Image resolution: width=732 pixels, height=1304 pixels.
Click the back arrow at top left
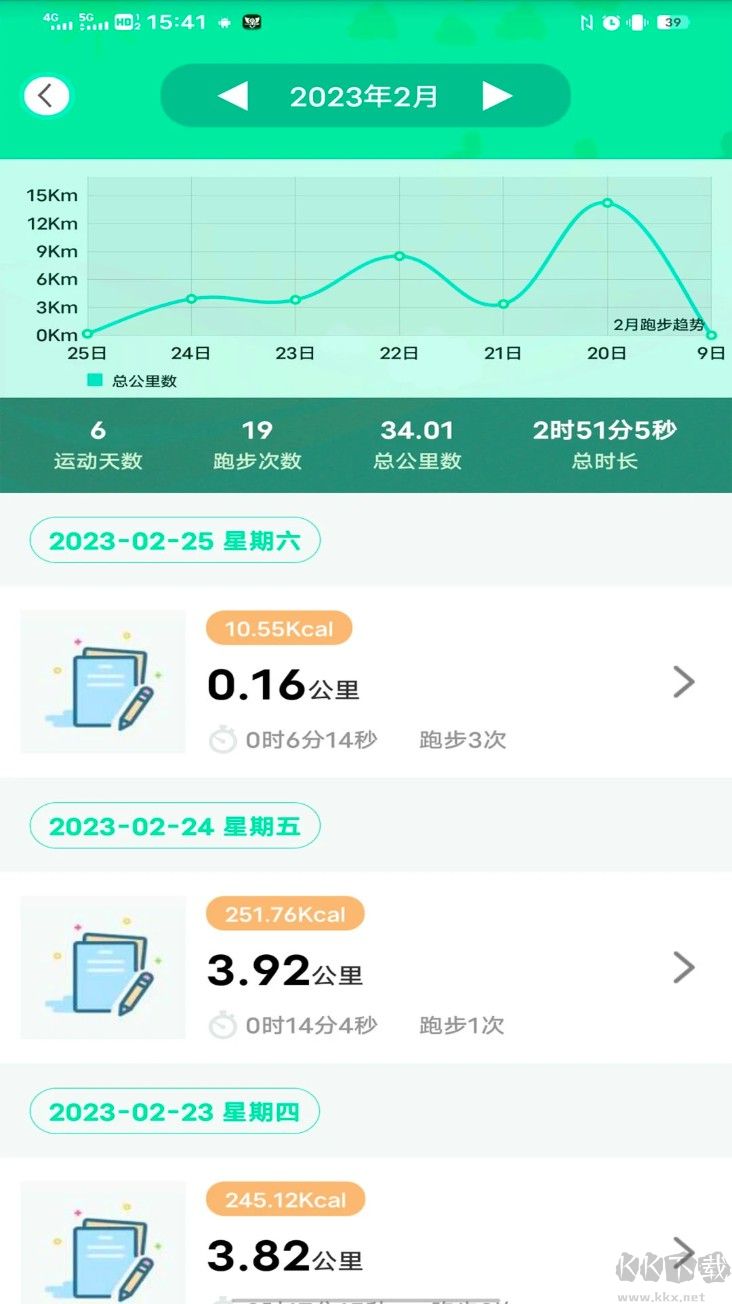[x=44, y=95]
